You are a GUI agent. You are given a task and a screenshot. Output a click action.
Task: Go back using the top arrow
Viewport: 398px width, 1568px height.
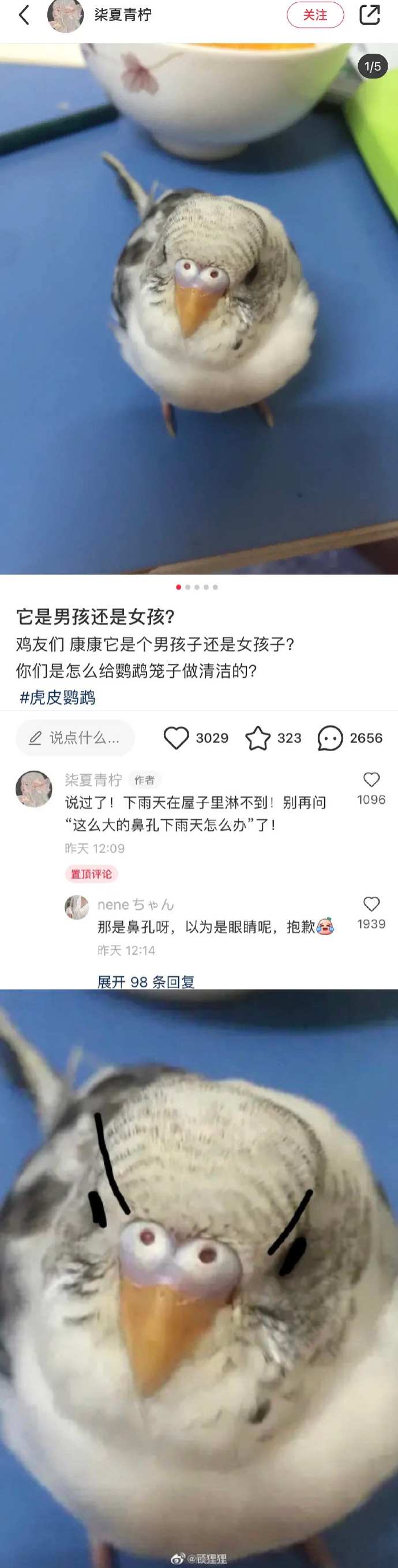click(x=24, y=15)
